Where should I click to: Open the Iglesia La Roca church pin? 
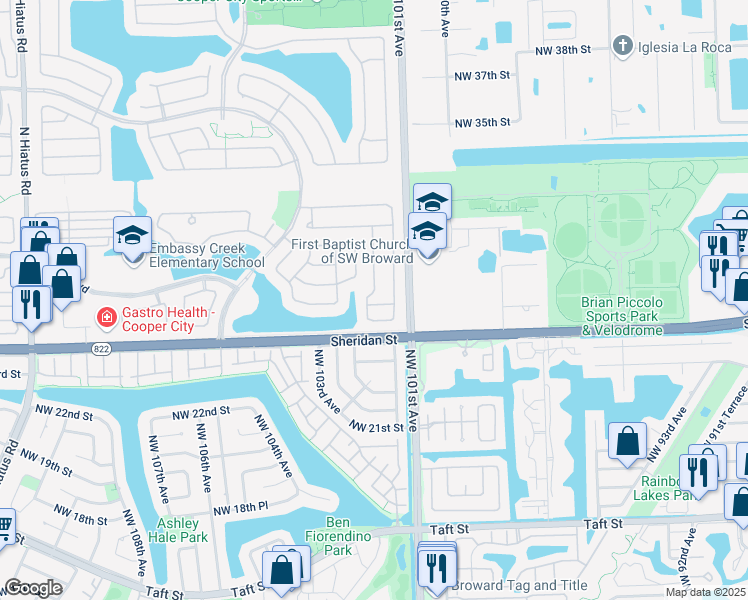pyautogui.click(x=622, y=45)
